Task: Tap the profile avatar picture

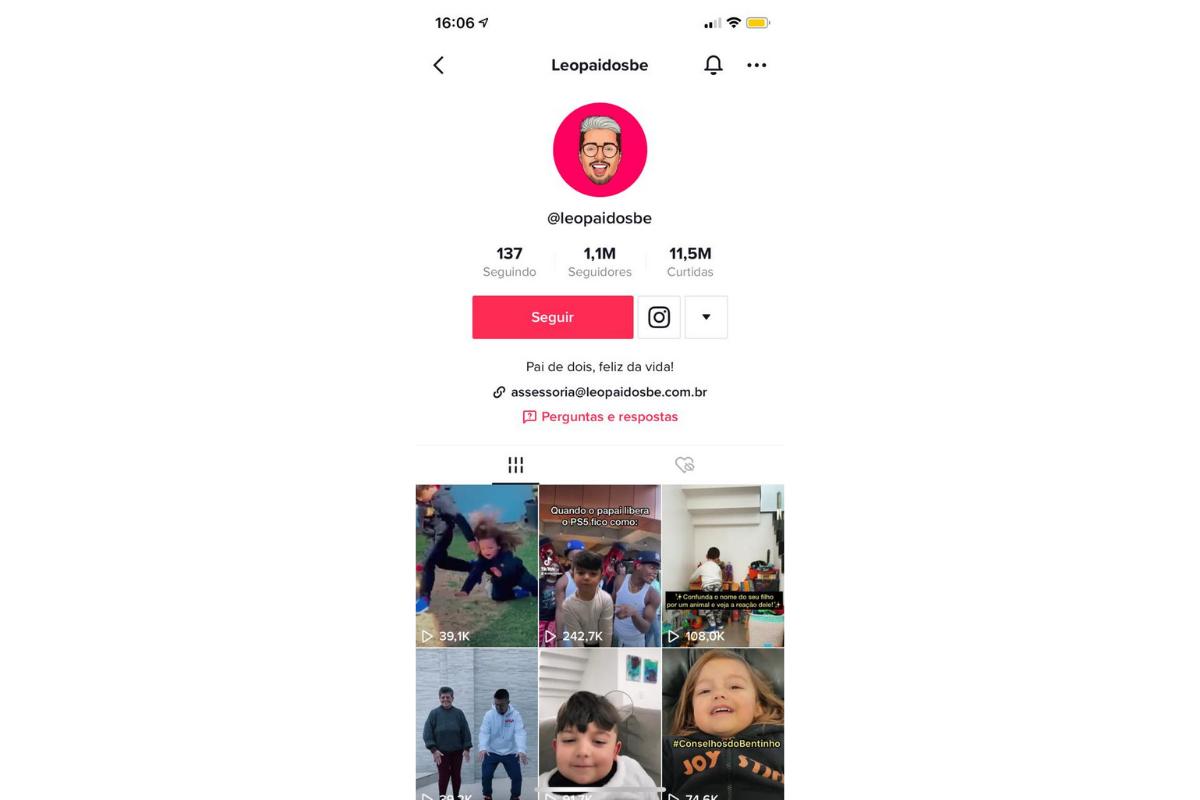Action: [600, 150]
